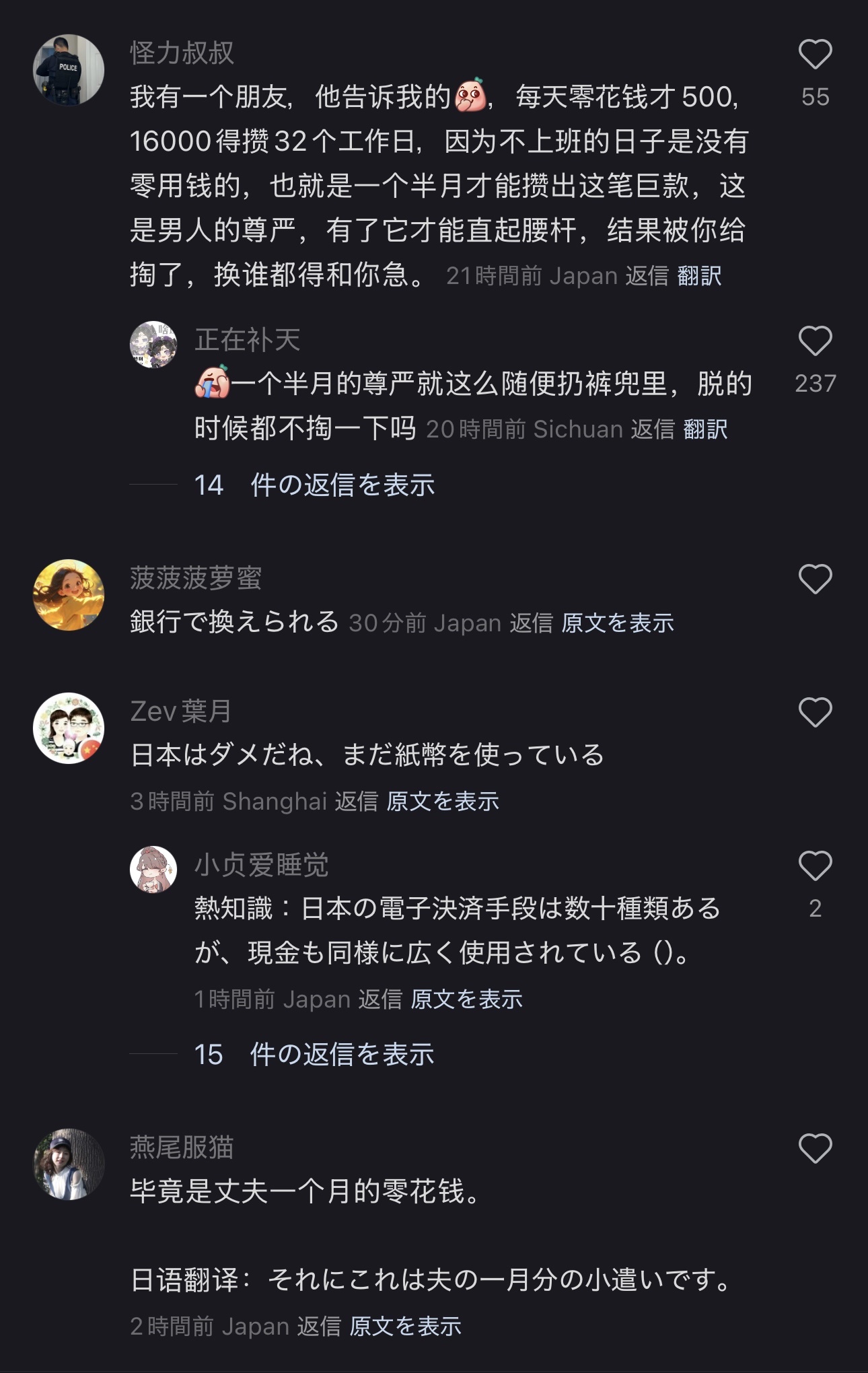Reply to 菠菠菠萝蜜 via 返信
Image resolution: width=868 pixels, height=1373 pixels.
(531, 623)
